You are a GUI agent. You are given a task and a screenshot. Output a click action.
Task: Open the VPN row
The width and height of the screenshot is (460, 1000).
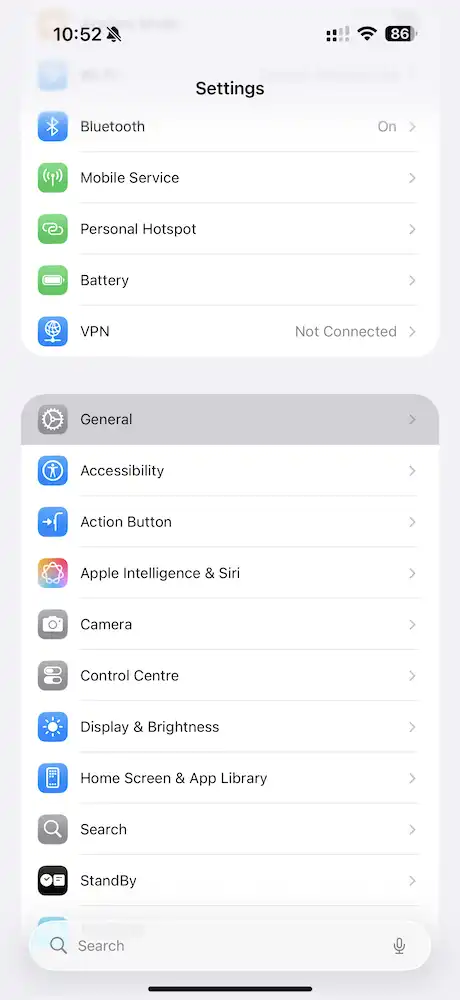230,331
